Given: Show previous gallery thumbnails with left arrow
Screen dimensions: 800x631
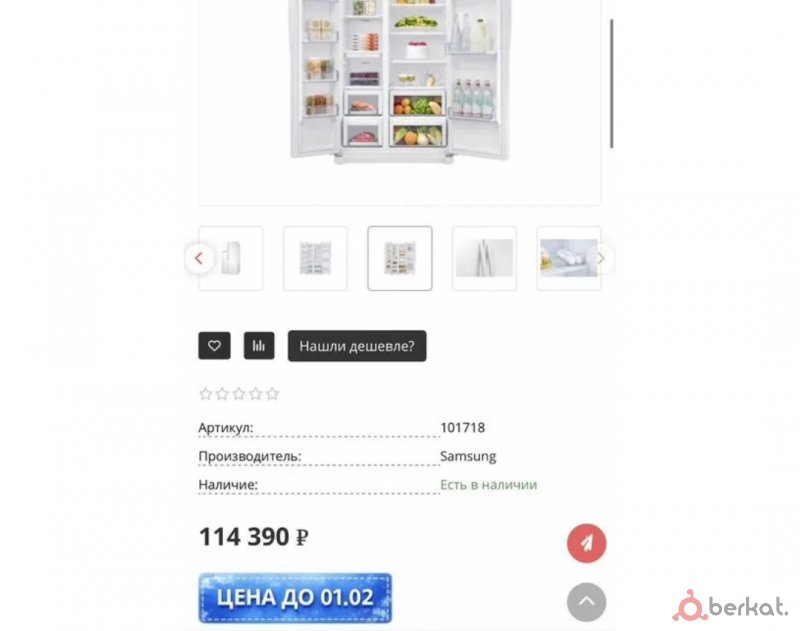Looking at the screenshot, I should click(199, 258).
